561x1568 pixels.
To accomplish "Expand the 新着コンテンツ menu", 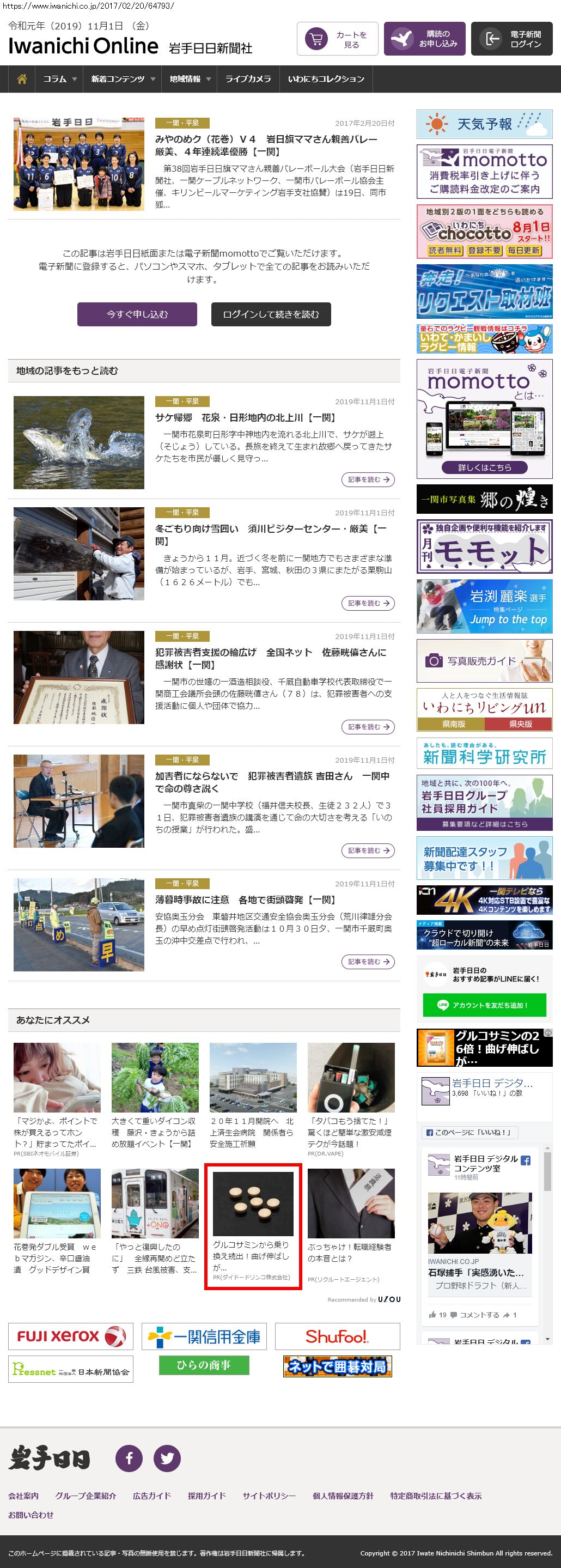I will click(x=123, y=79).
